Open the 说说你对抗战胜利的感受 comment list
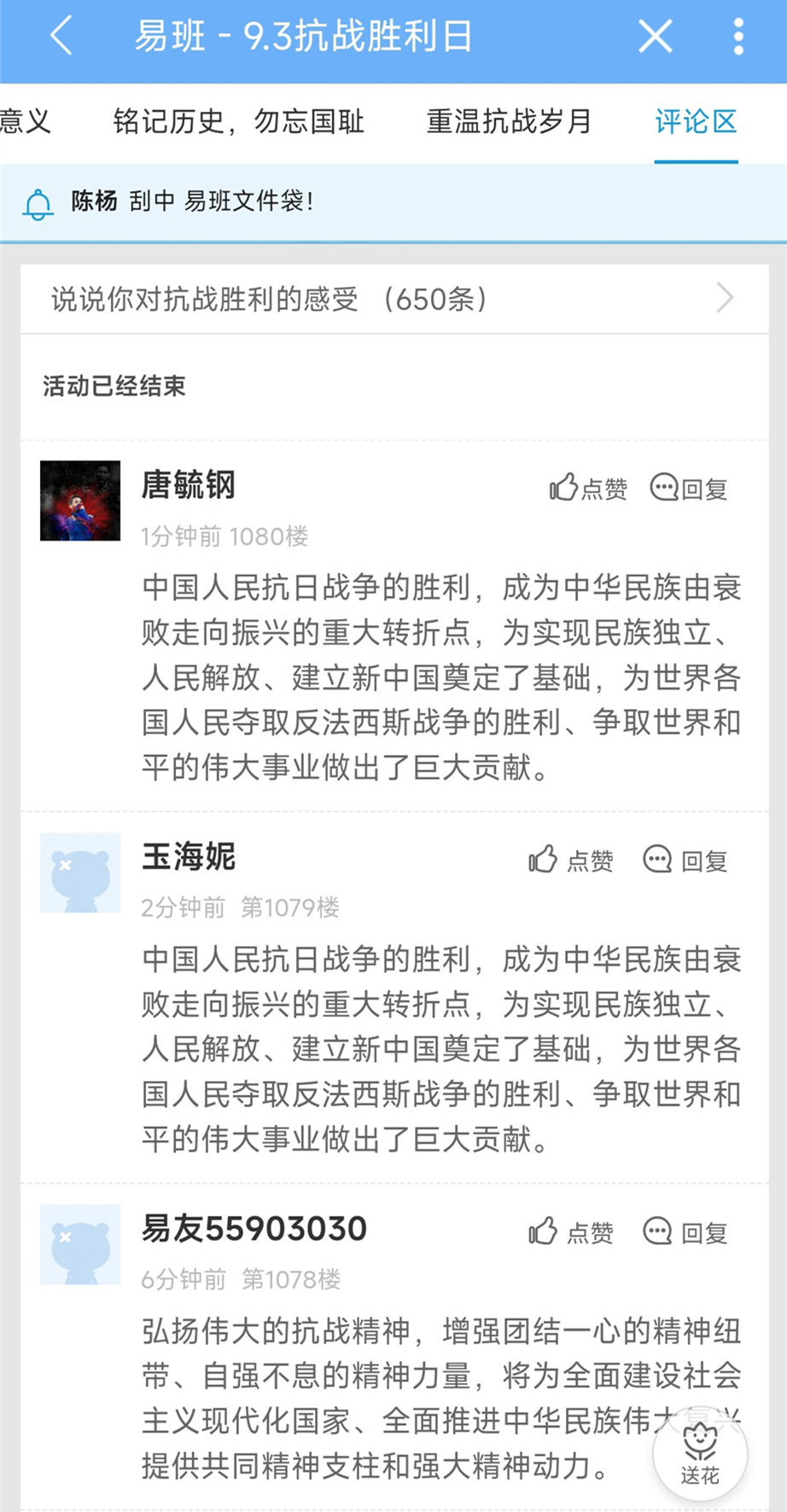Screen dimensions: 787x1512 point(393,299)
